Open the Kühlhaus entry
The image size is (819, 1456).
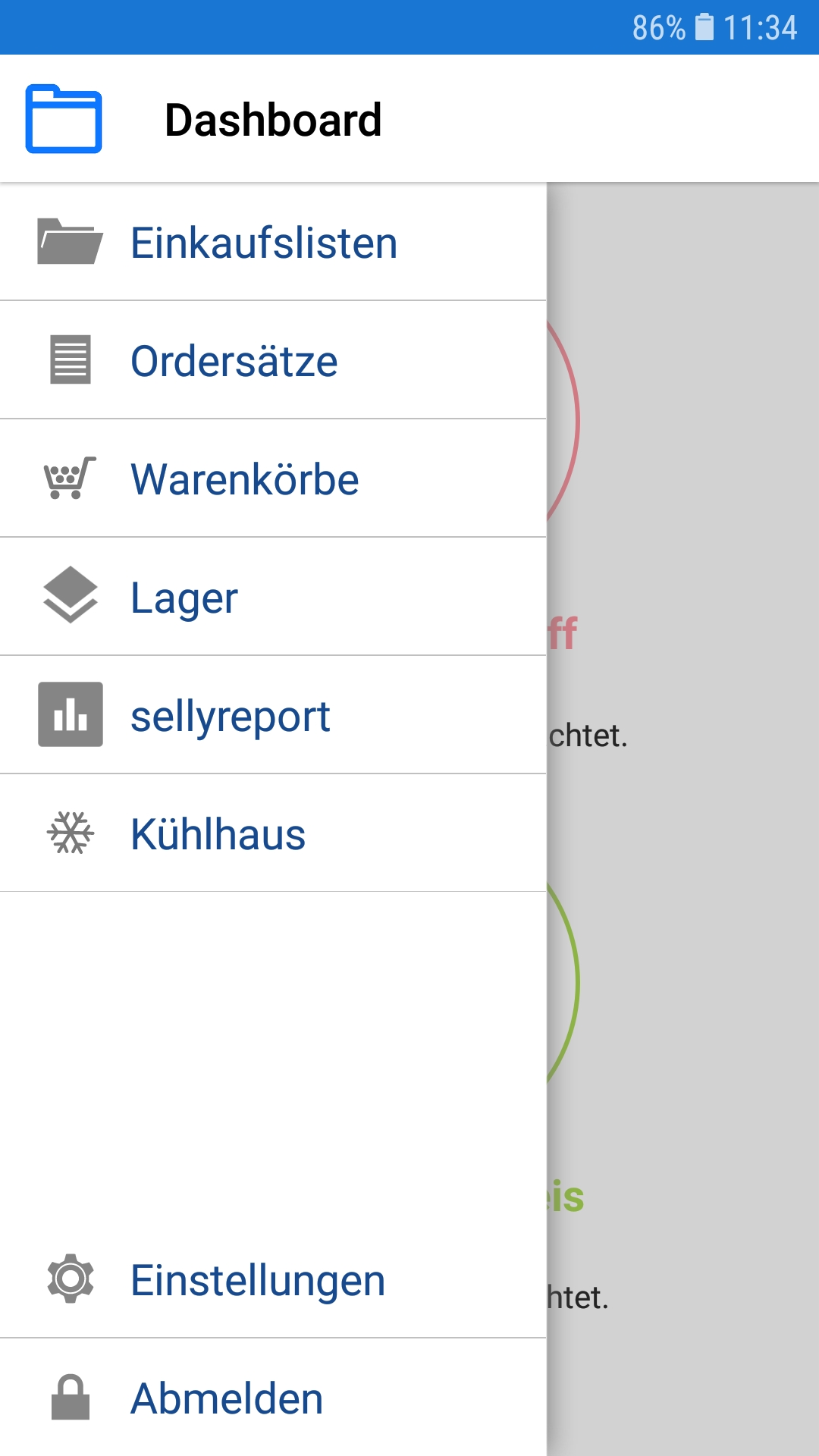point(218,834)
